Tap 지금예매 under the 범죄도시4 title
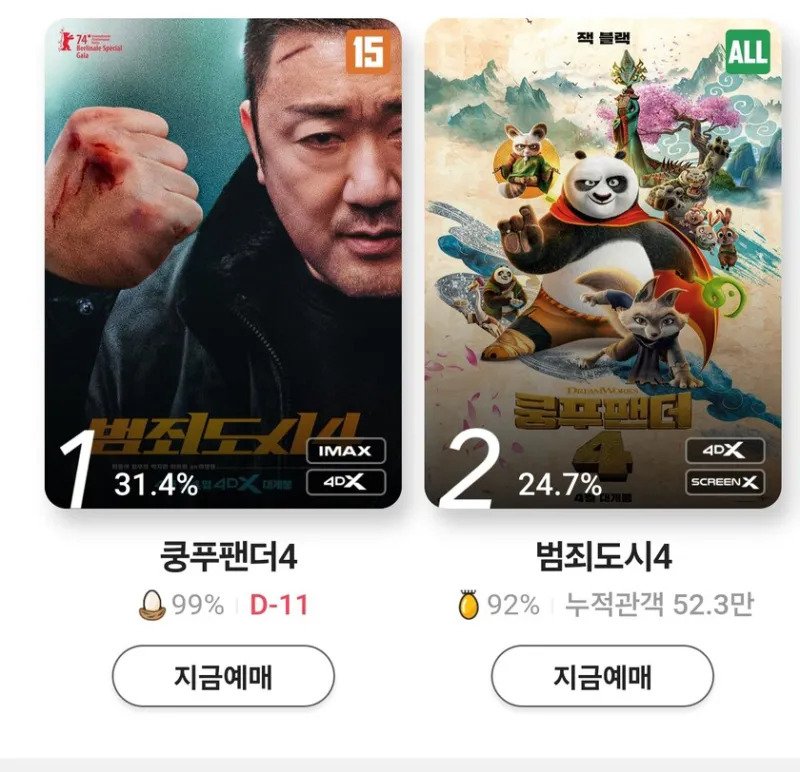The image size is (800, 772). pyautogui.click(x=602, y=676)
